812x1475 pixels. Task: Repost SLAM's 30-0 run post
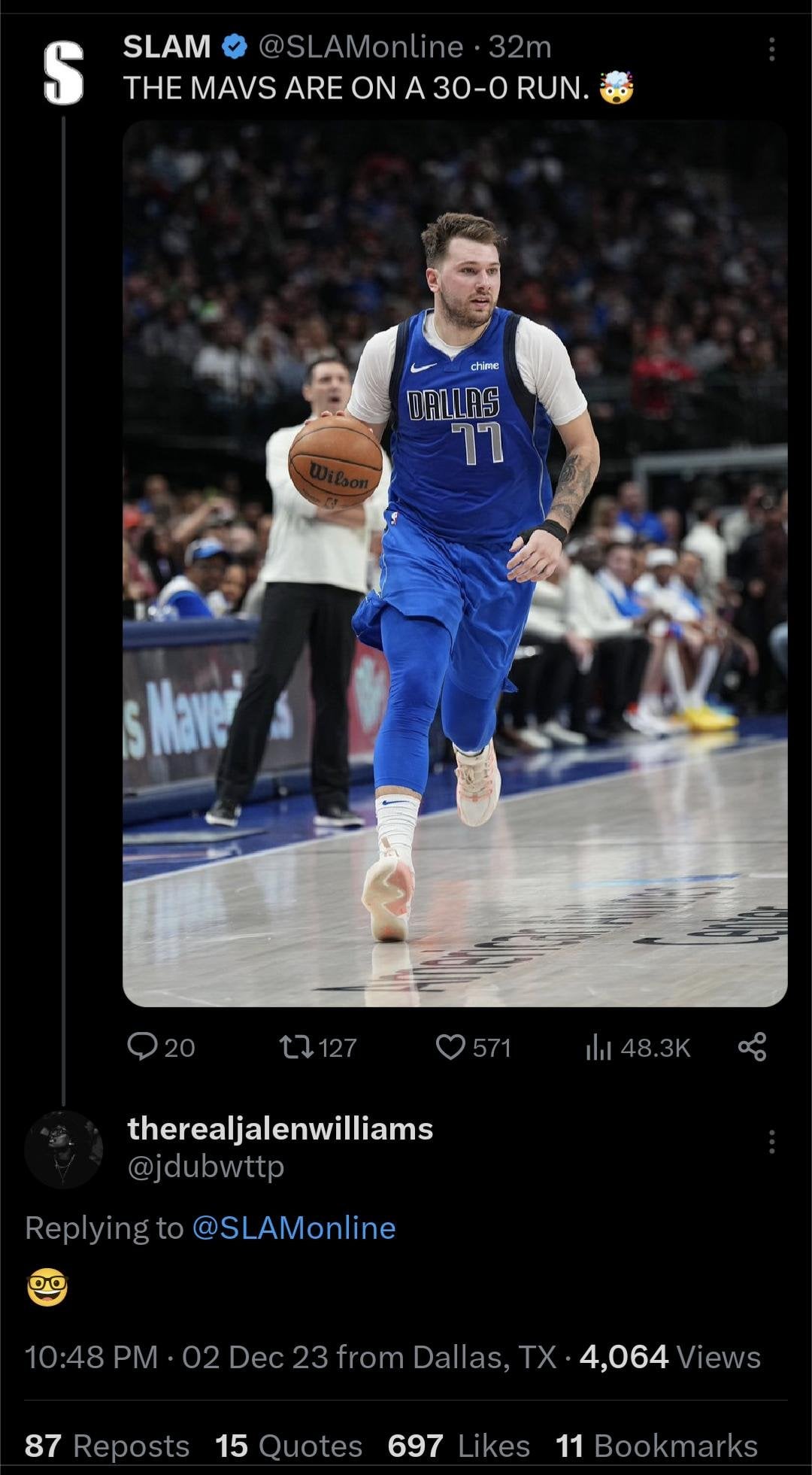(296, 1046)
